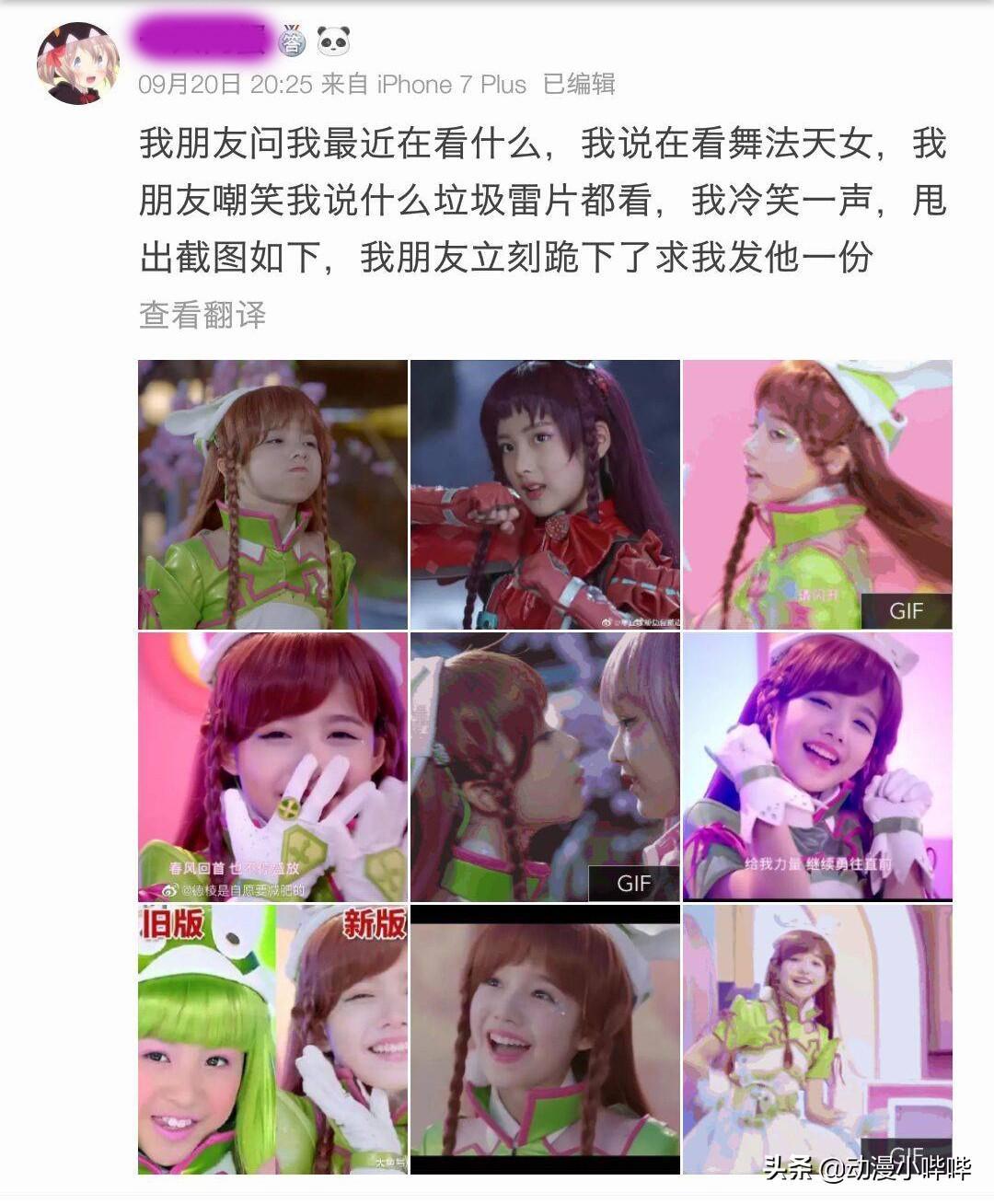Play the GIF of two characters face to face
Viewport: 994px width, 1204px height.
544,766
